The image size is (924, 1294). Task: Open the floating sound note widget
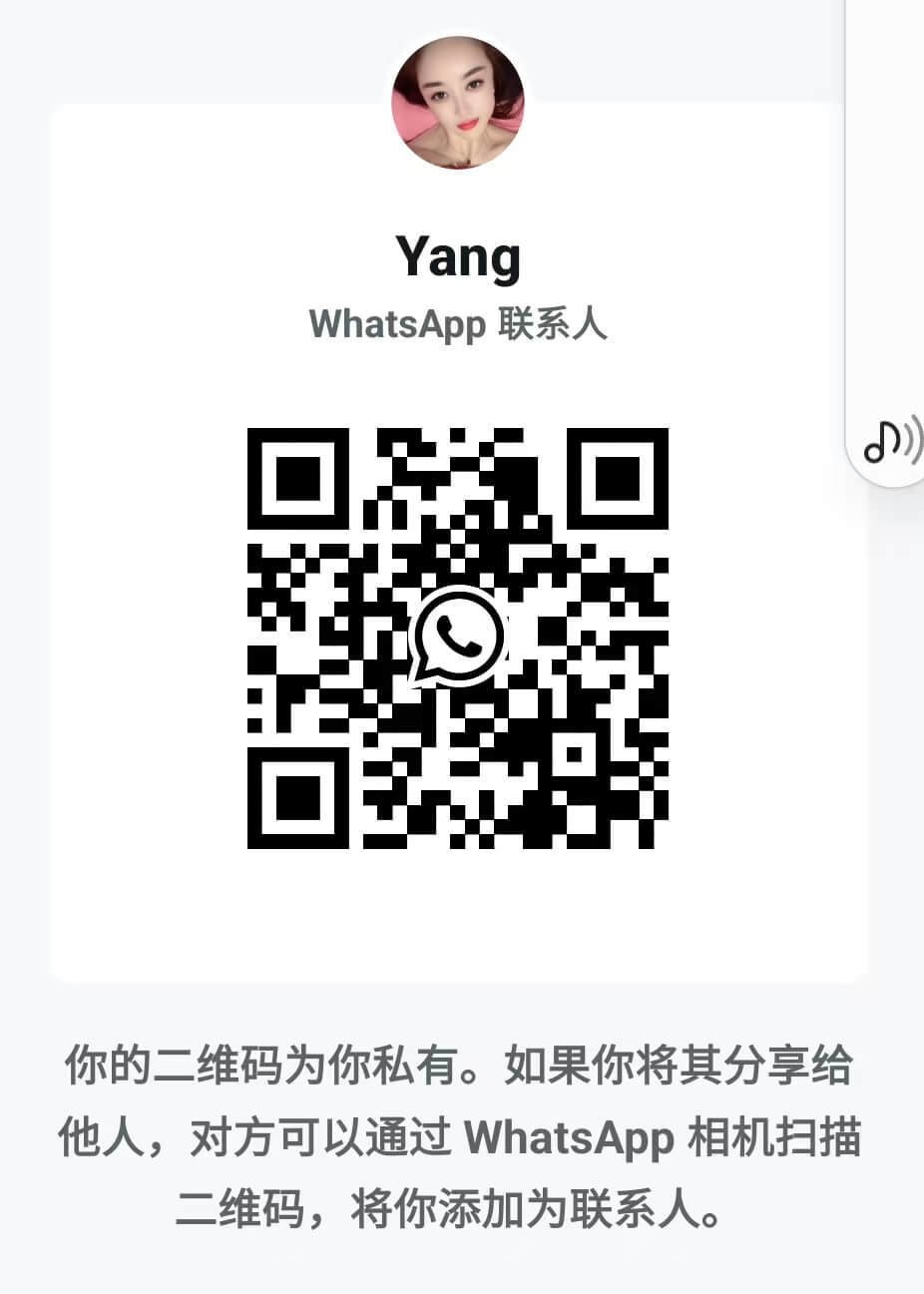tap(891, 440)
